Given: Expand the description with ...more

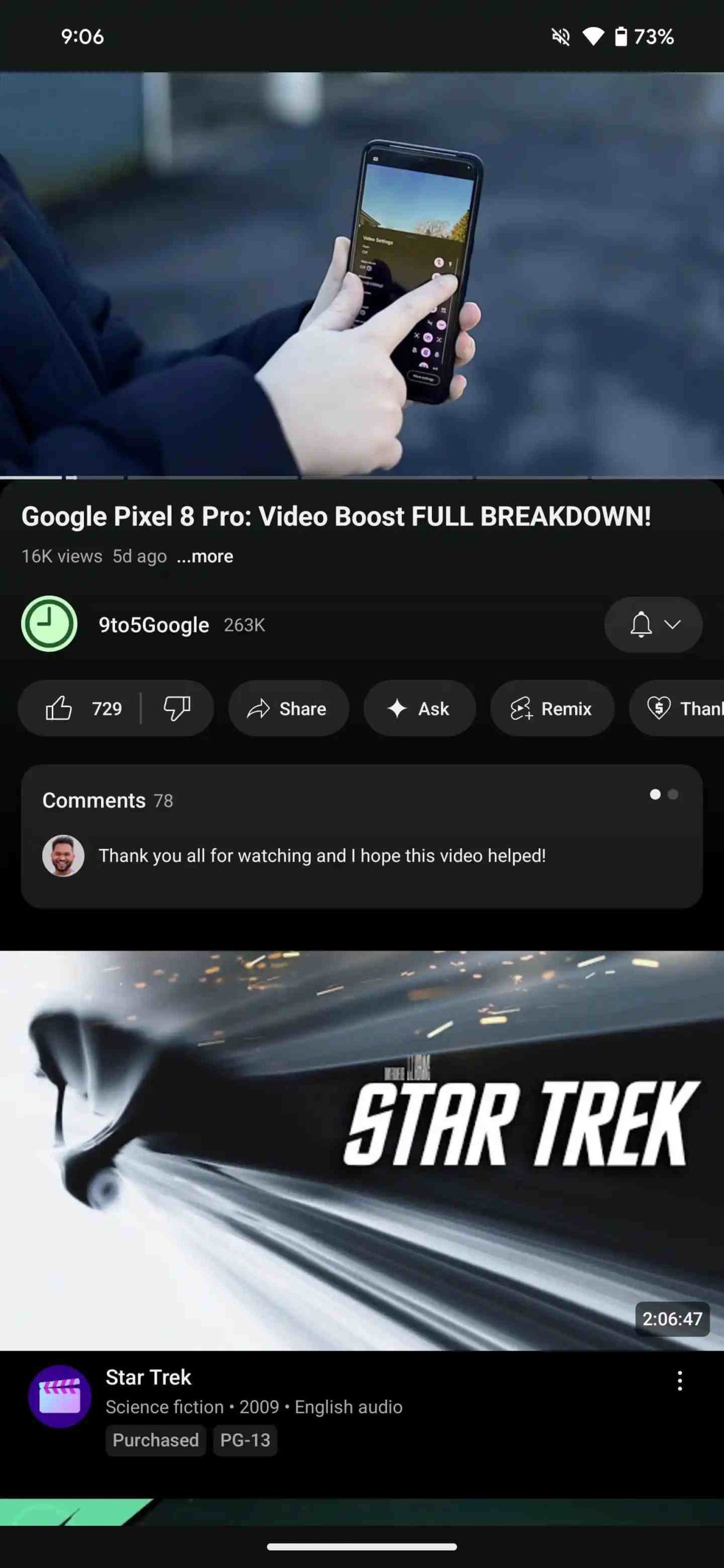Looking at the screenshot, I should click(205, 556).
